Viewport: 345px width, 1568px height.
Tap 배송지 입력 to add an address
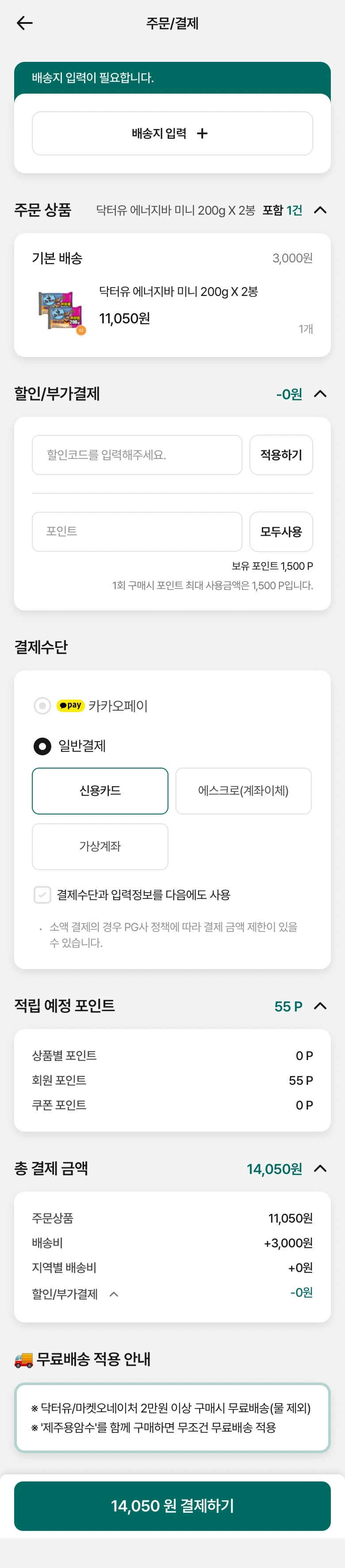click(x=172, y=133)
